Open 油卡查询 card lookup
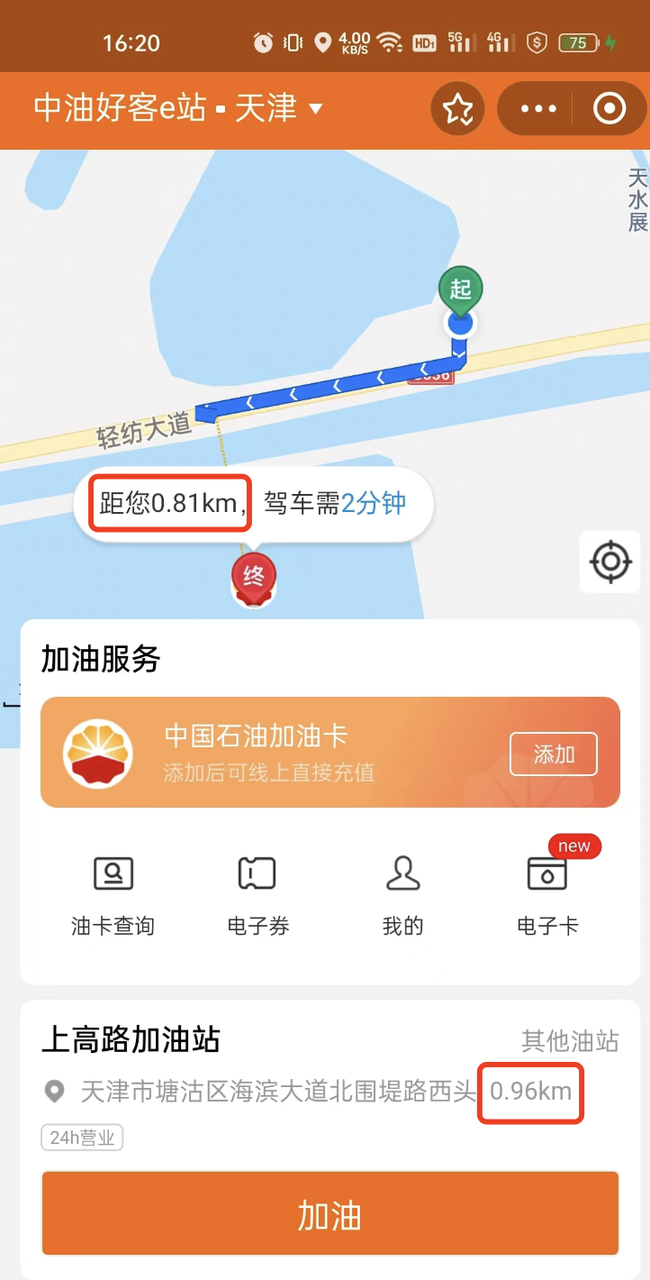Viewport: 650px width, 1280px height. click(113, 894)
